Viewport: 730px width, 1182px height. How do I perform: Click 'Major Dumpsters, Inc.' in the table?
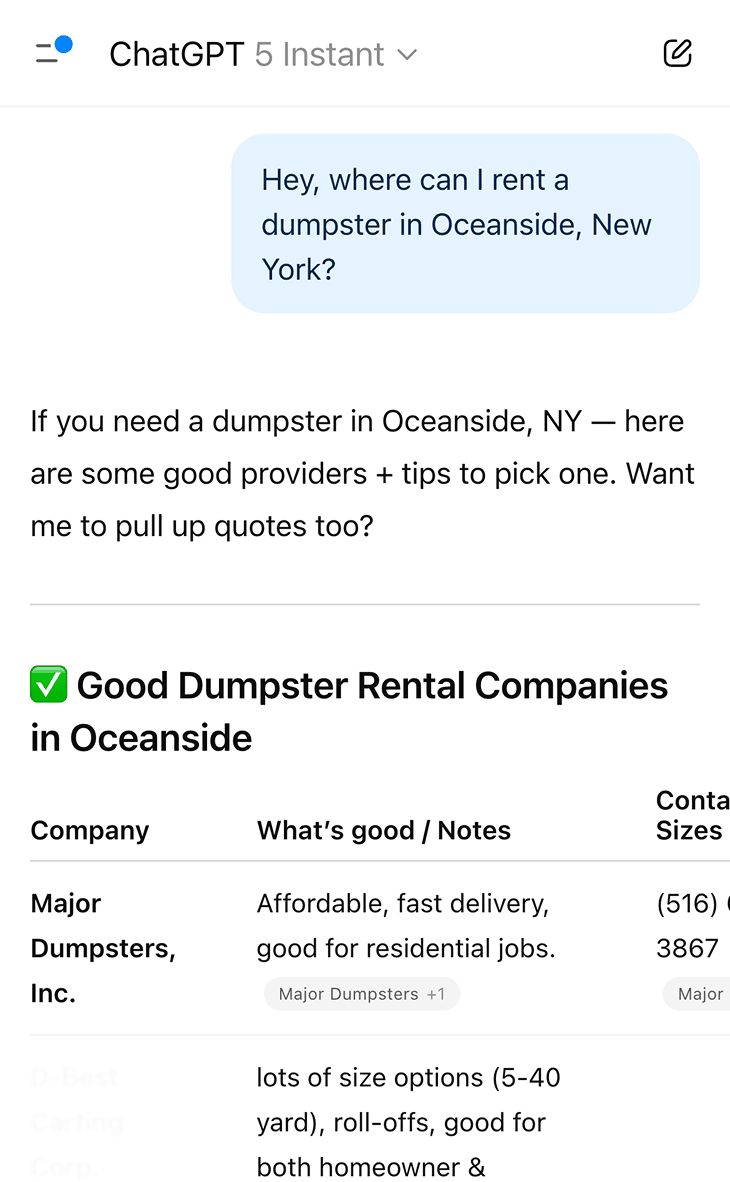103,947
